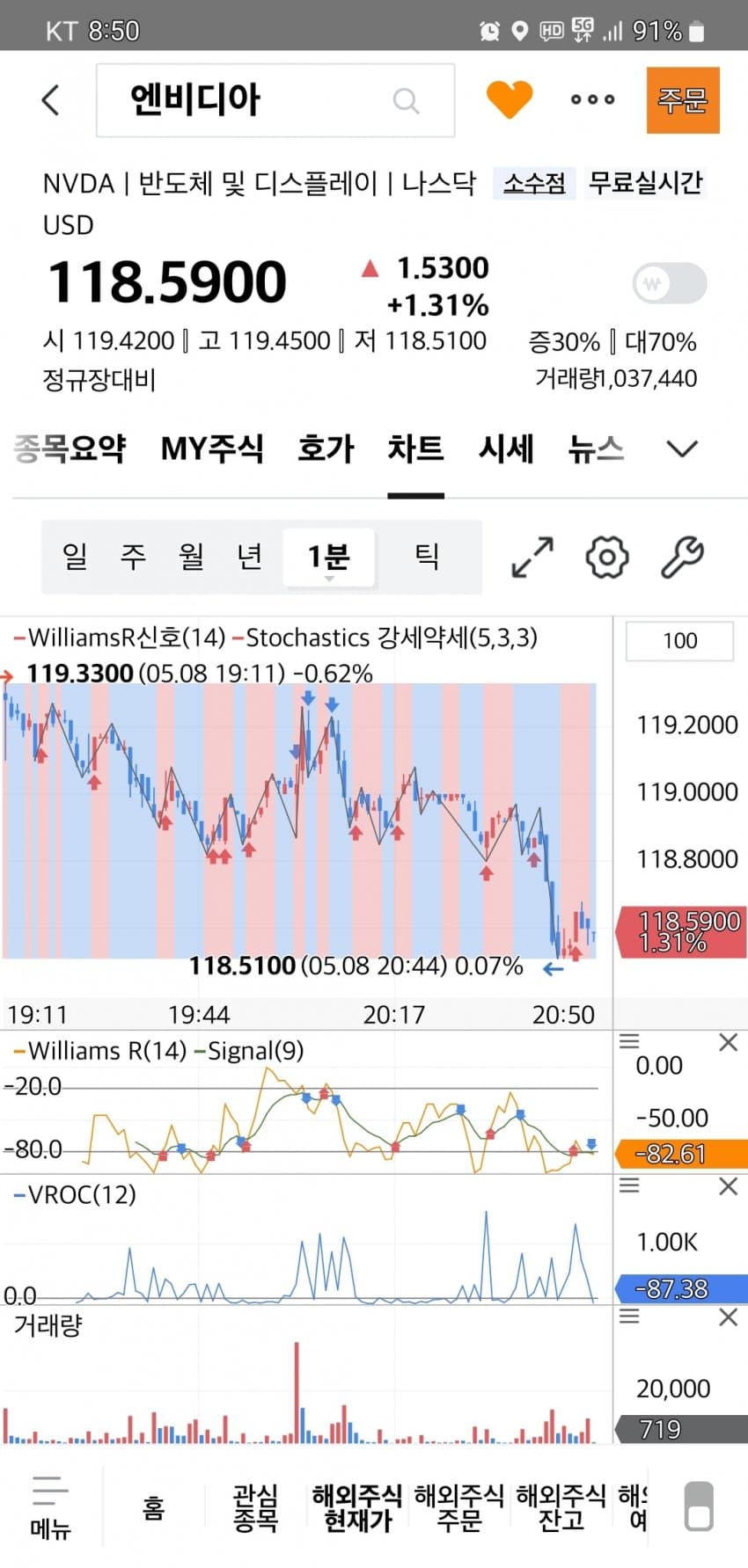Go back using the top-left arrow

(x=51, y=100)
